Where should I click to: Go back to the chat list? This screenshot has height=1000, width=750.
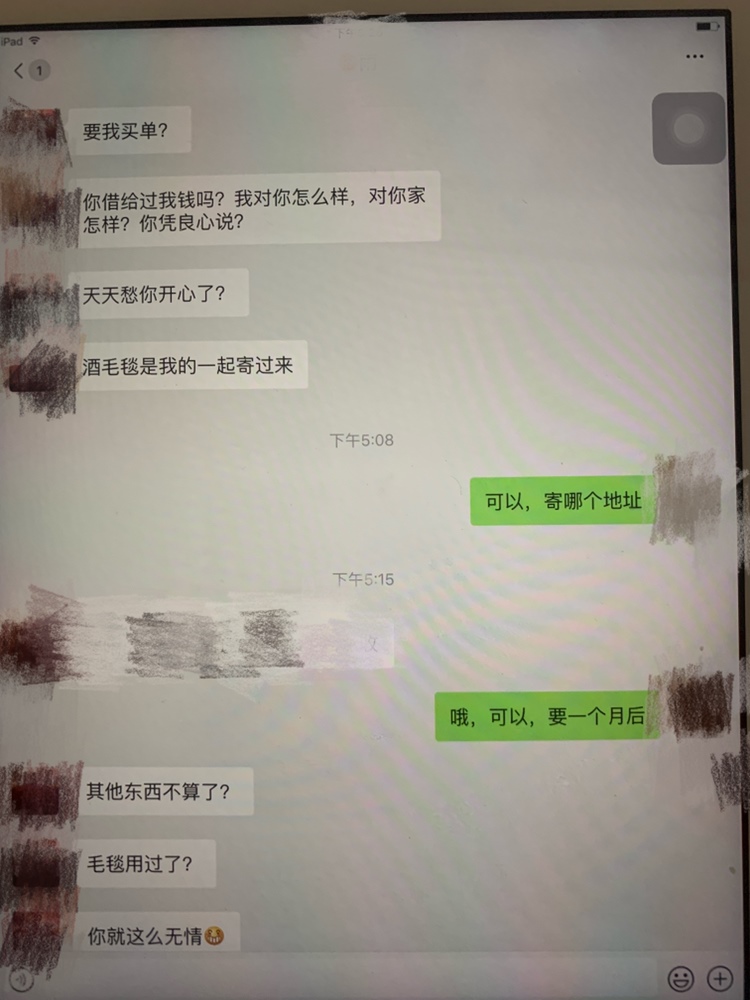[20, 71]
